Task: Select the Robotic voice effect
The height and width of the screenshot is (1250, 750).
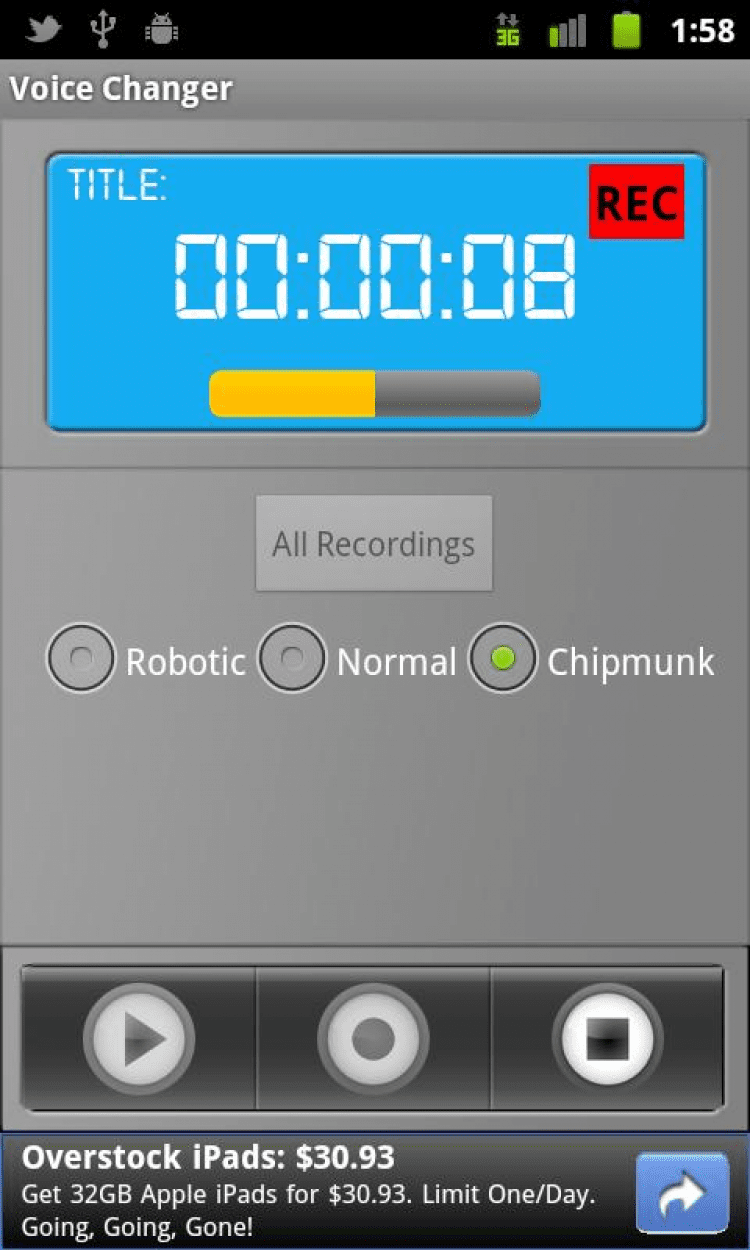Action: tap(81, 658)
